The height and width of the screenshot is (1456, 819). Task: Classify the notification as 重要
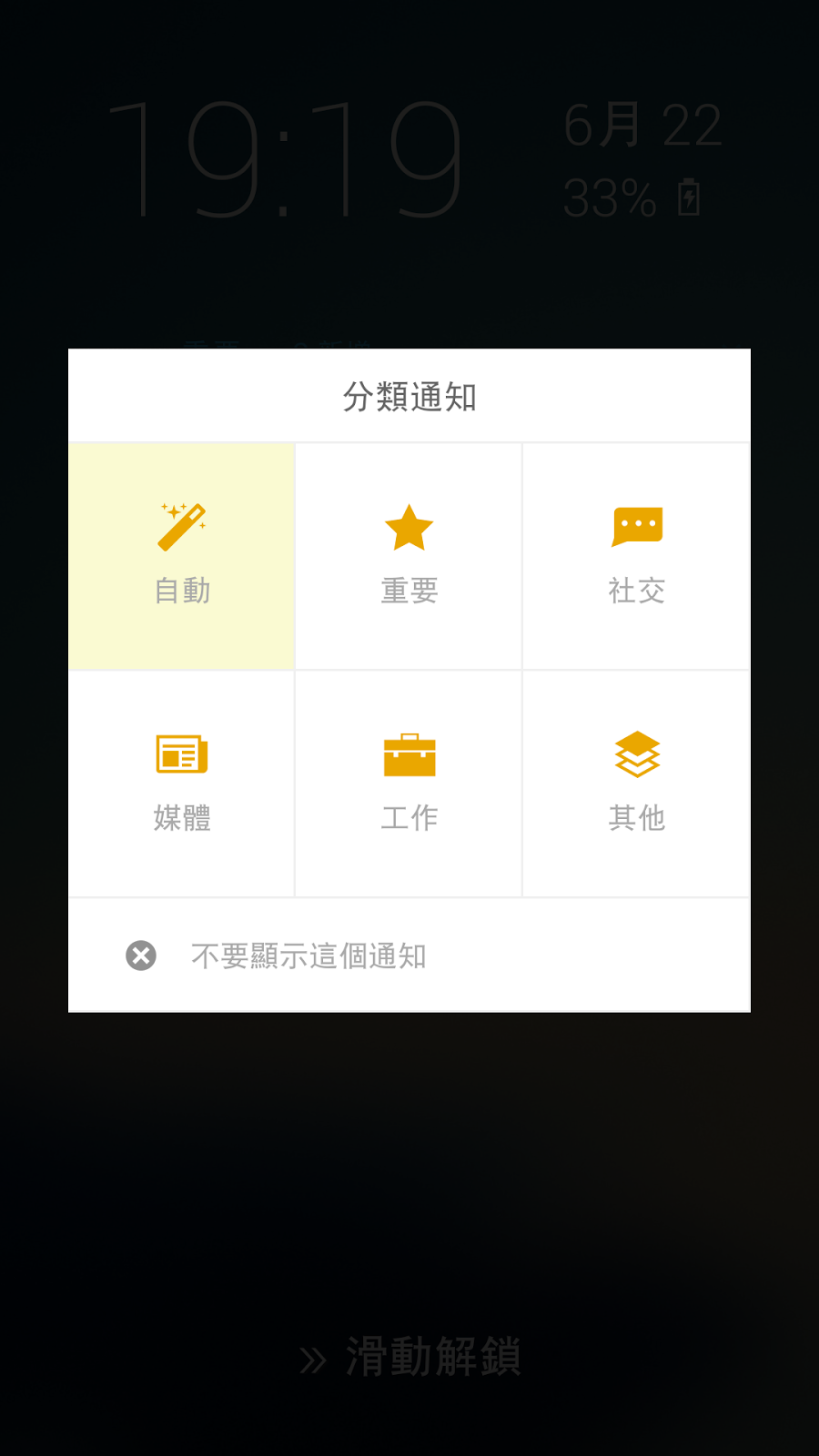[409, 556]
